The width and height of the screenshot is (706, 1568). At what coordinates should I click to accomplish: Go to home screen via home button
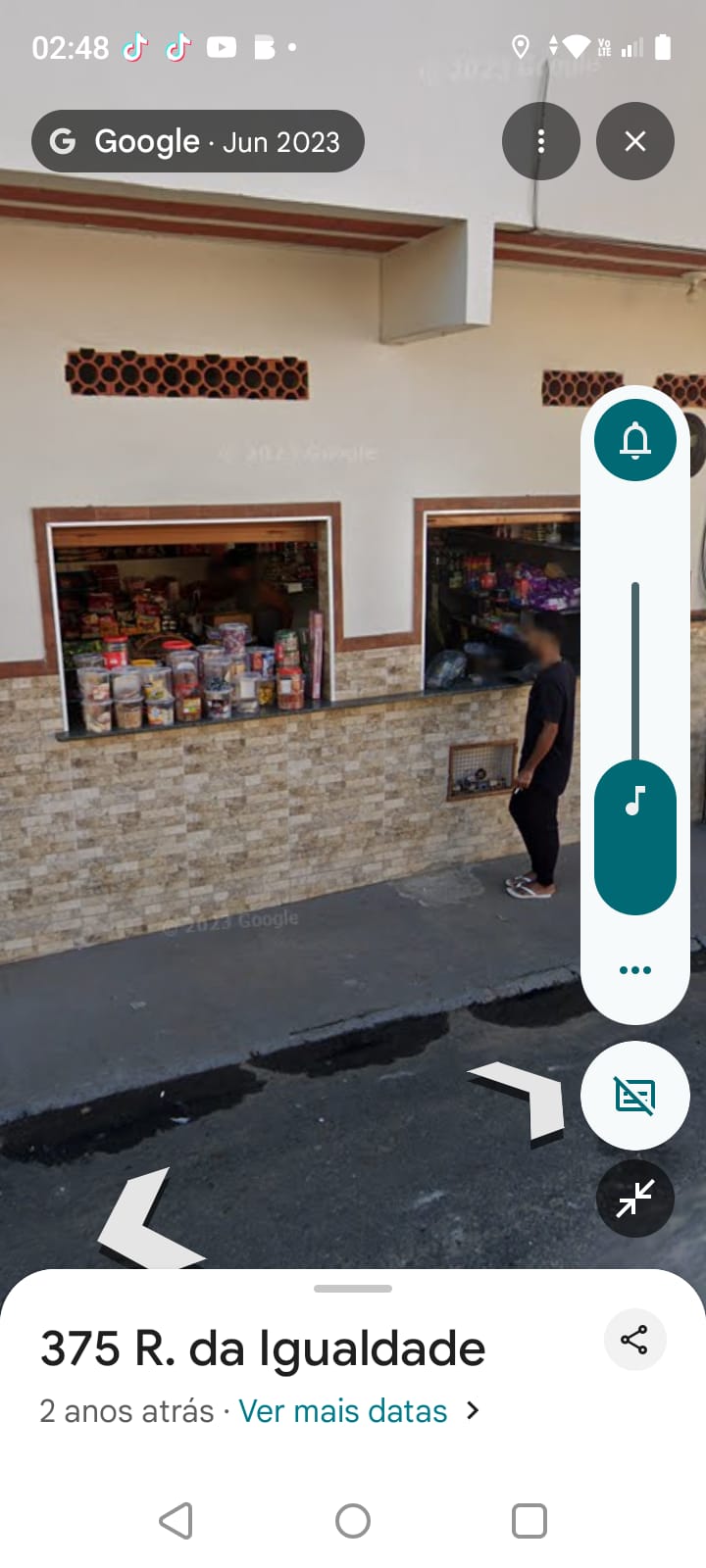(x=353, y=1521)
